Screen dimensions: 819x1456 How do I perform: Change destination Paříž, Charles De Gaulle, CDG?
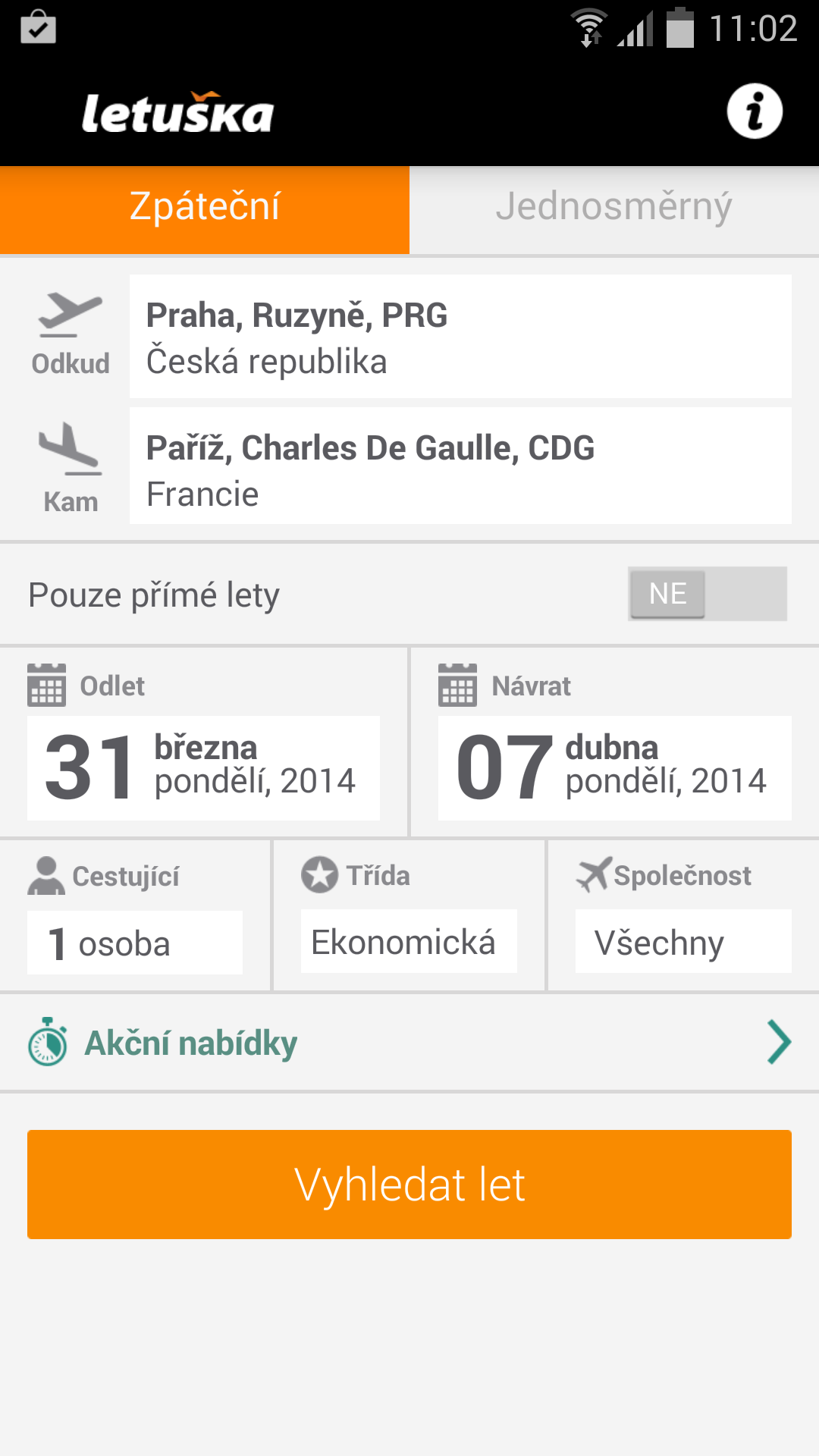460,466
